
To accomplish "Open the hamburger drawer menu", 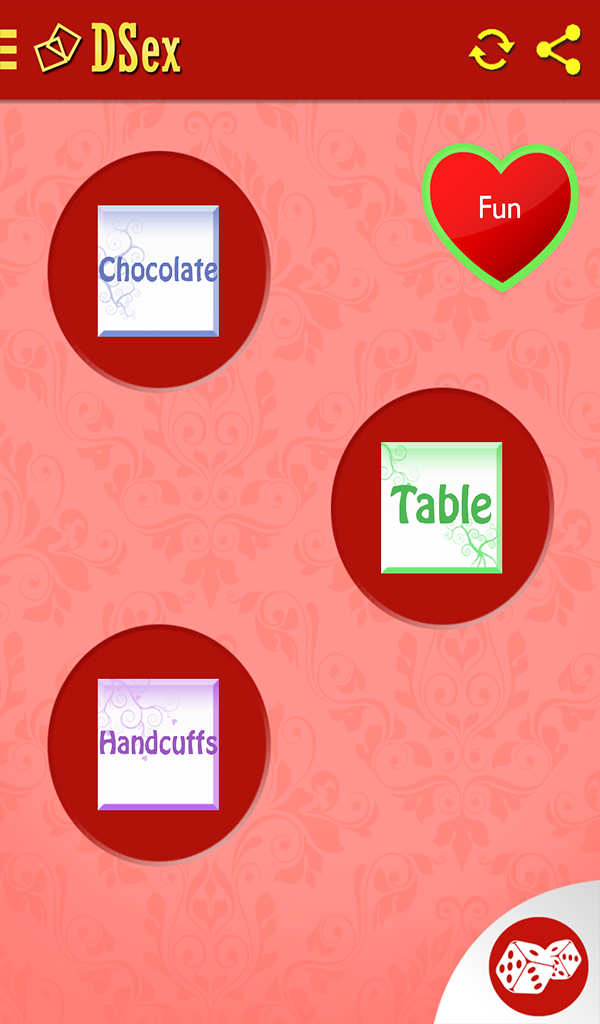I will (x=9, y=49).
